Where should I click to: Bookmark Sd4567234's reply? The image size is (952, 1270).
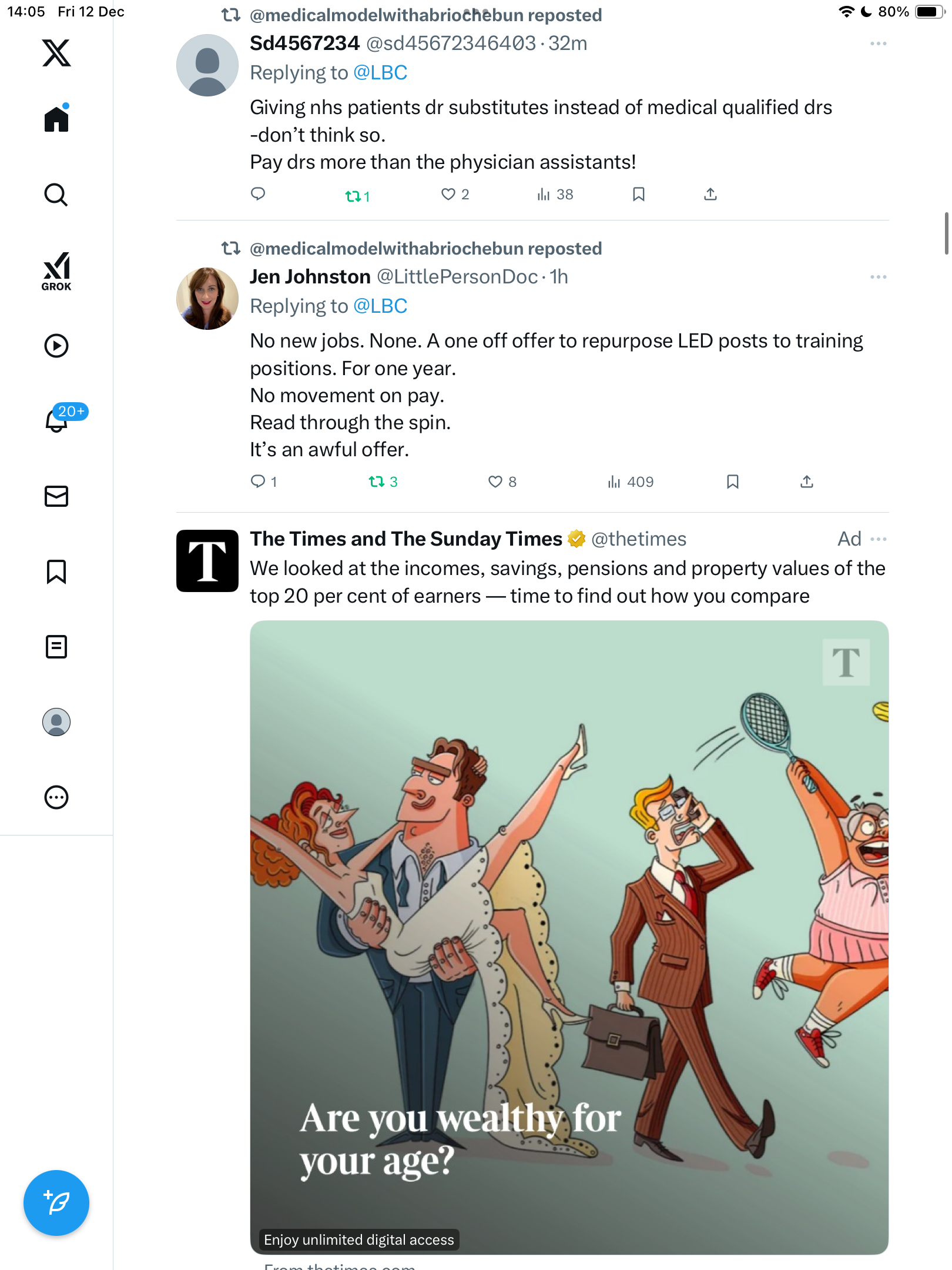point(639,195)
